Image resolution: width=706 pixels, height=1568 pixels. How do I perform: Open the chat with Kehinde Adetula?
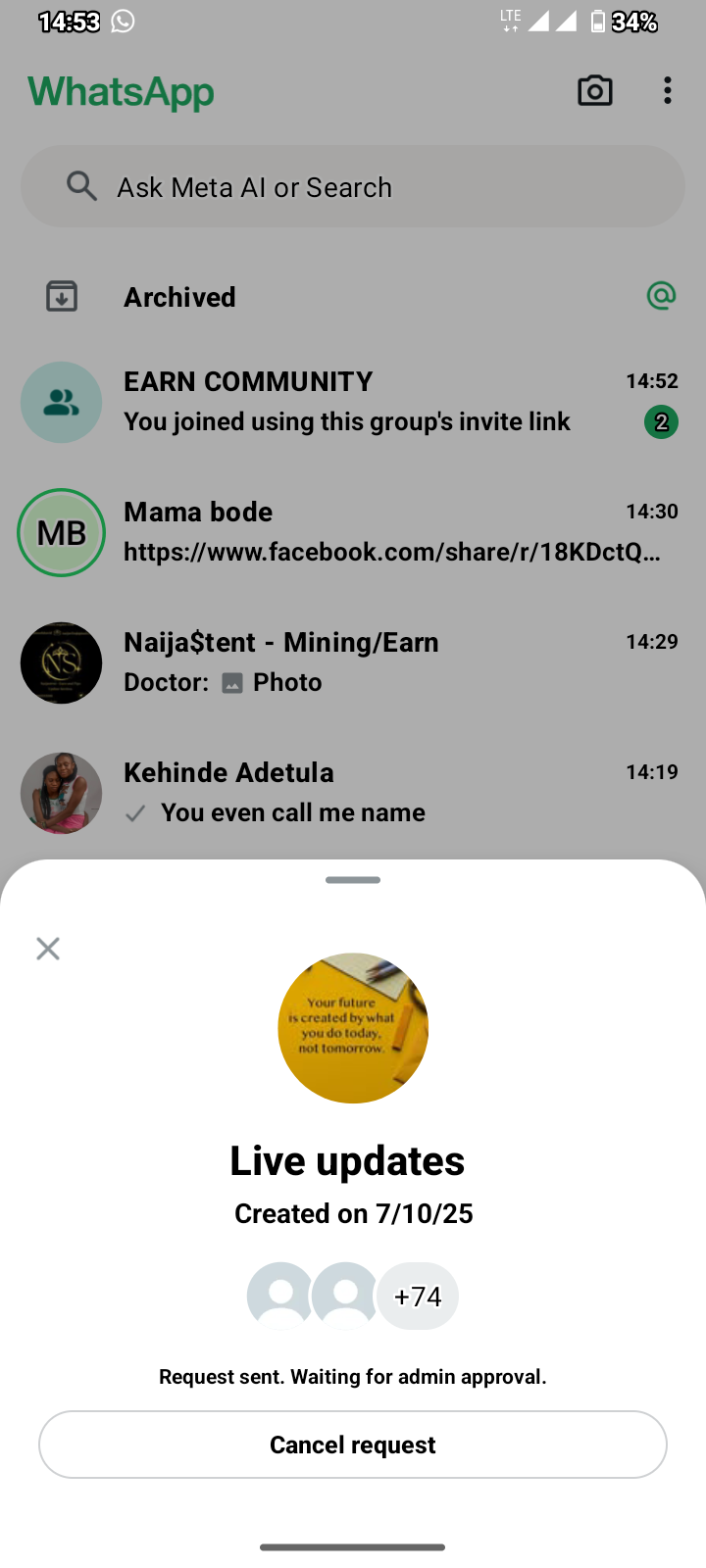click(x=353, y=793)
